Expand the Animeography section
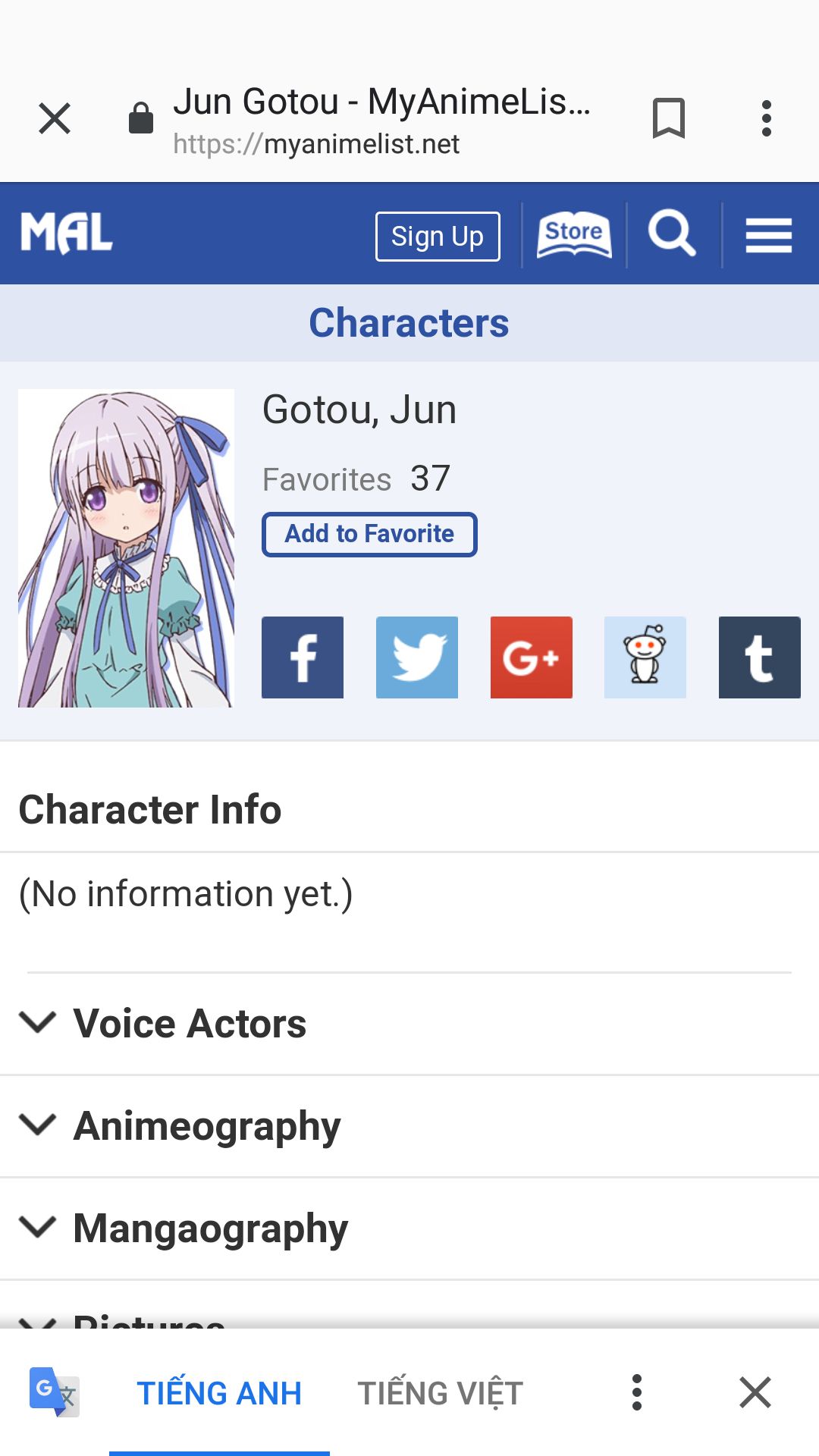This screenshot has height=1456, width=819. point(409,1126)
